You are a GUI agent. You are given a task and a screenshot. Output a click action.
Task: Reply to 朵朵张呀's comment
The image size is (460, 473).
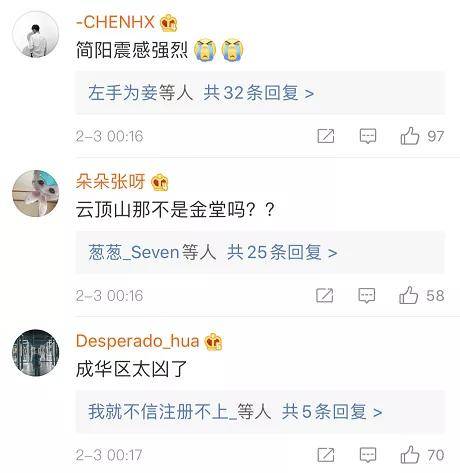[367, 295]
